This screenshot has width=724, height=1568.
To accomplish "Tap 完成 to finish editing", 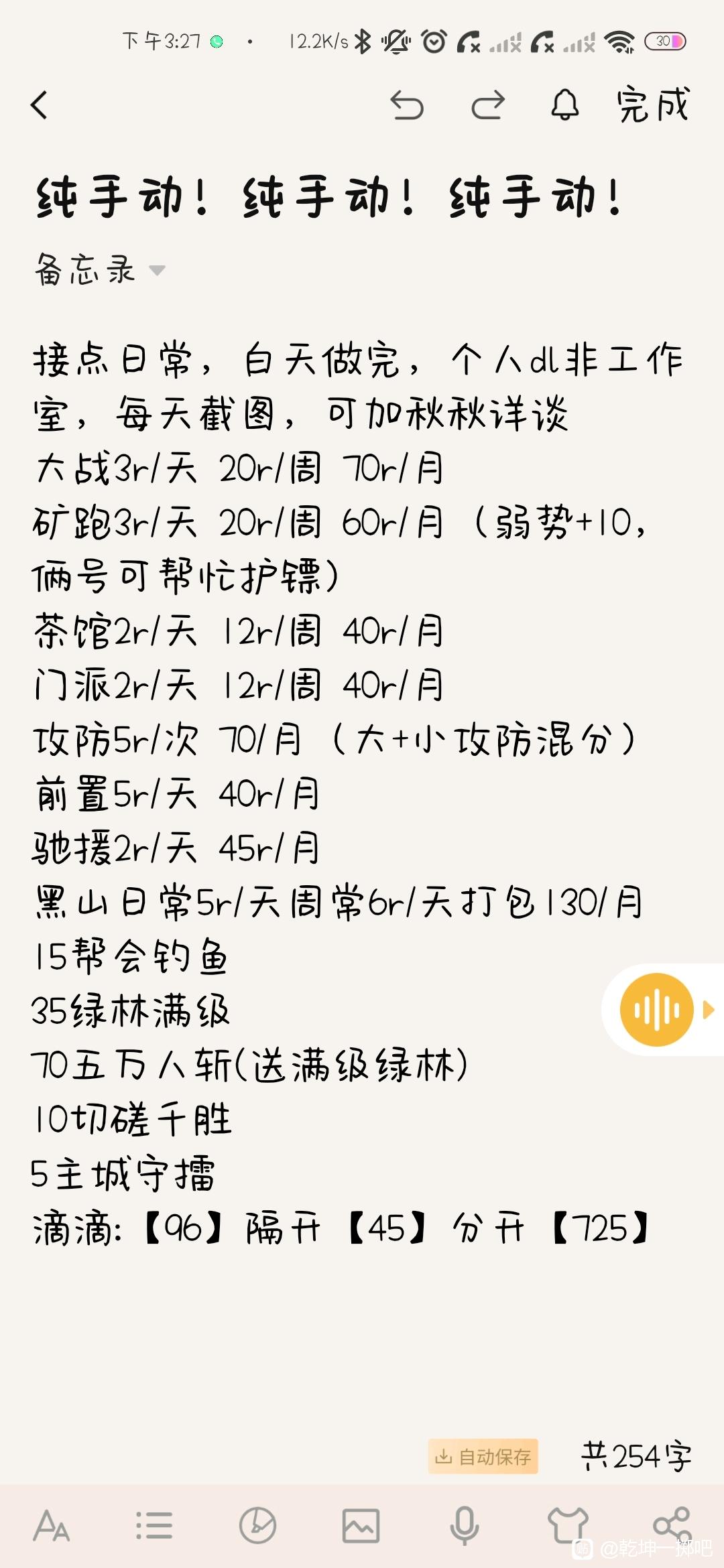I will pos(652,105).
